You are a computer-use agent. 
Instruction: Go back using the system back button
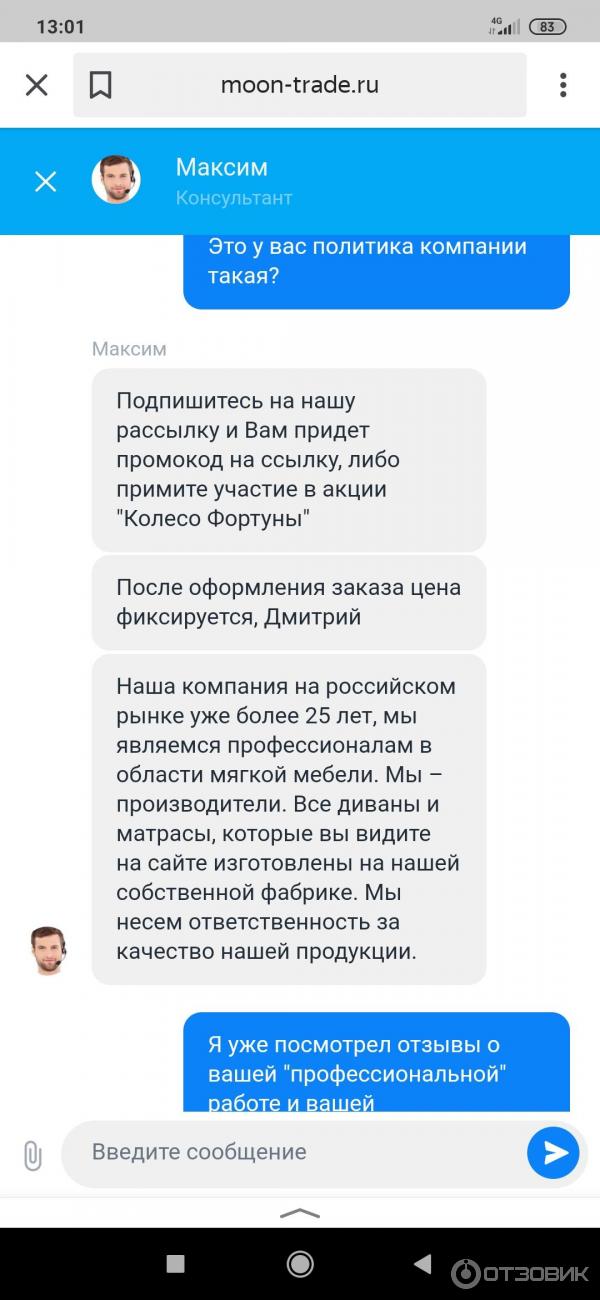(x=424, y=1264)
